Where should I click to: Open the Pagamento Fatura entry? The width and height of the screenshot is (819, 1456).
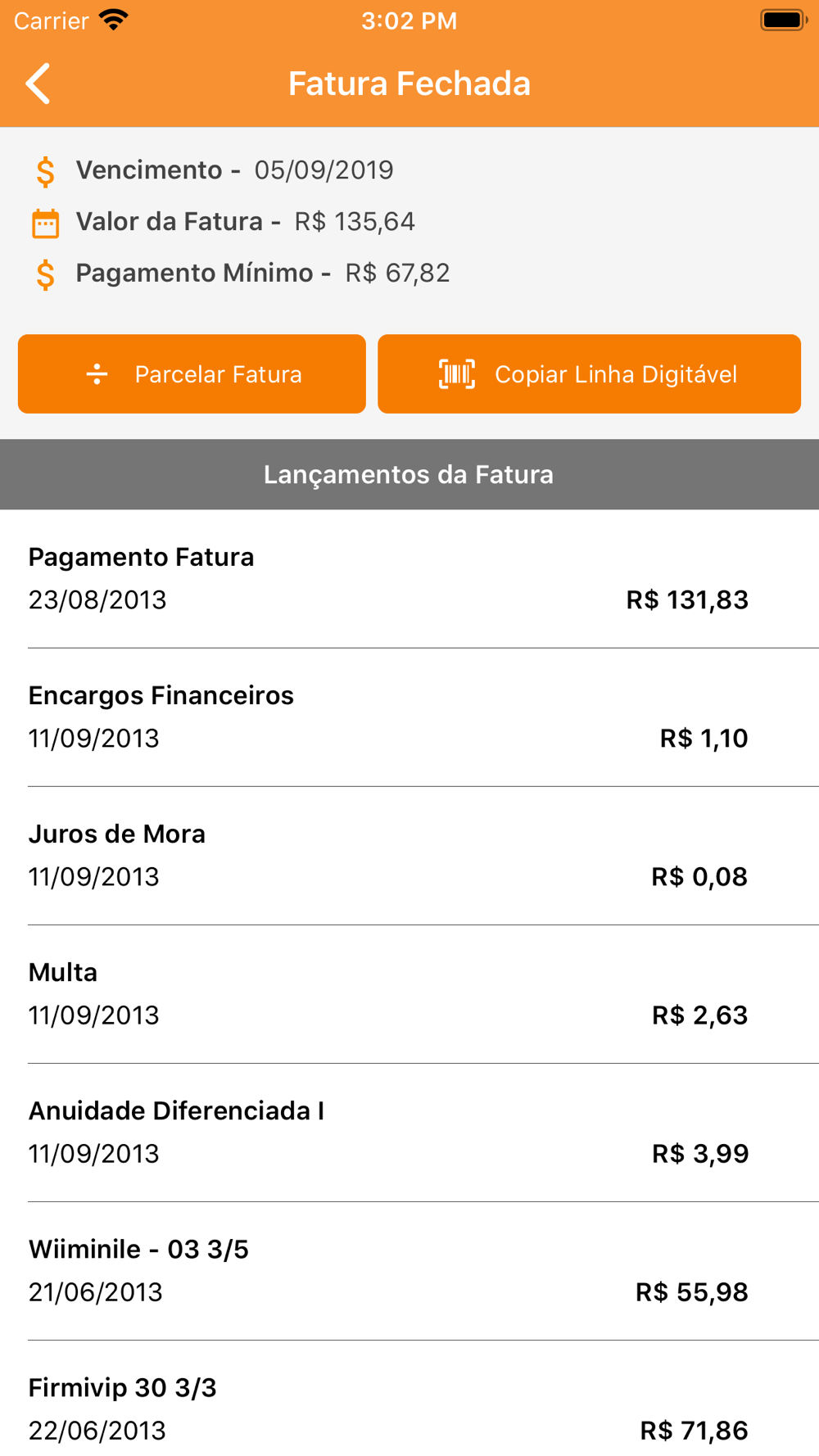409,579
